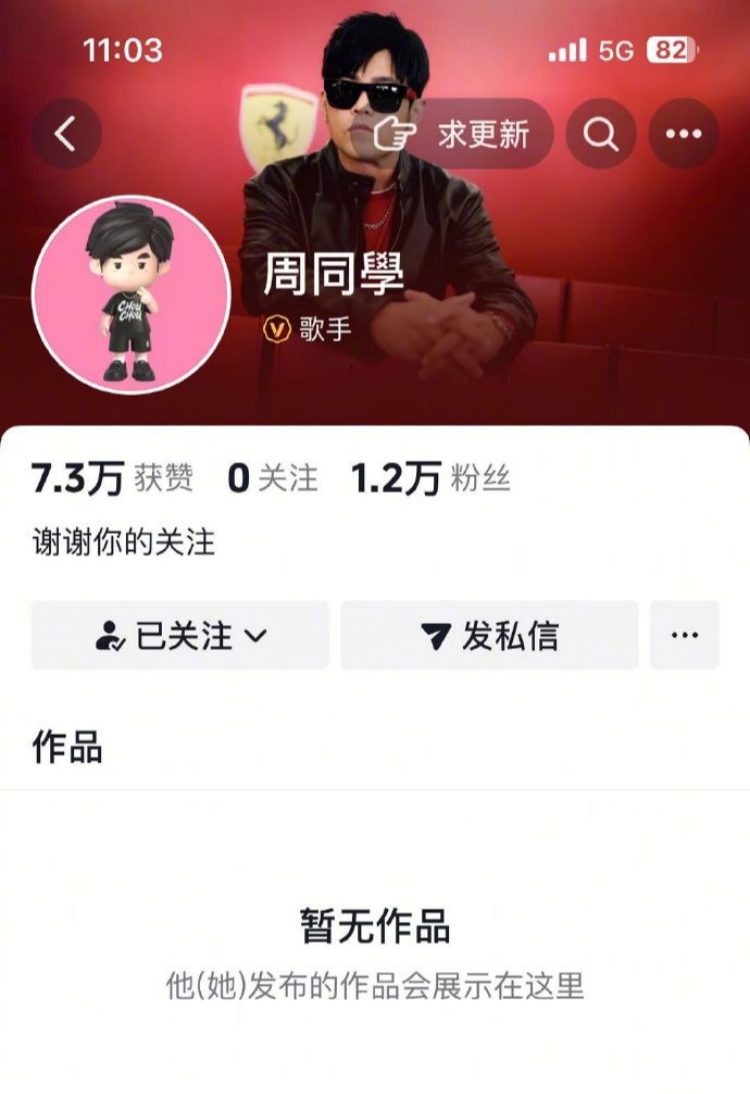
Task: Open the top-right three-dot menu
Action: pyautogui.click(x=684, y=134)
